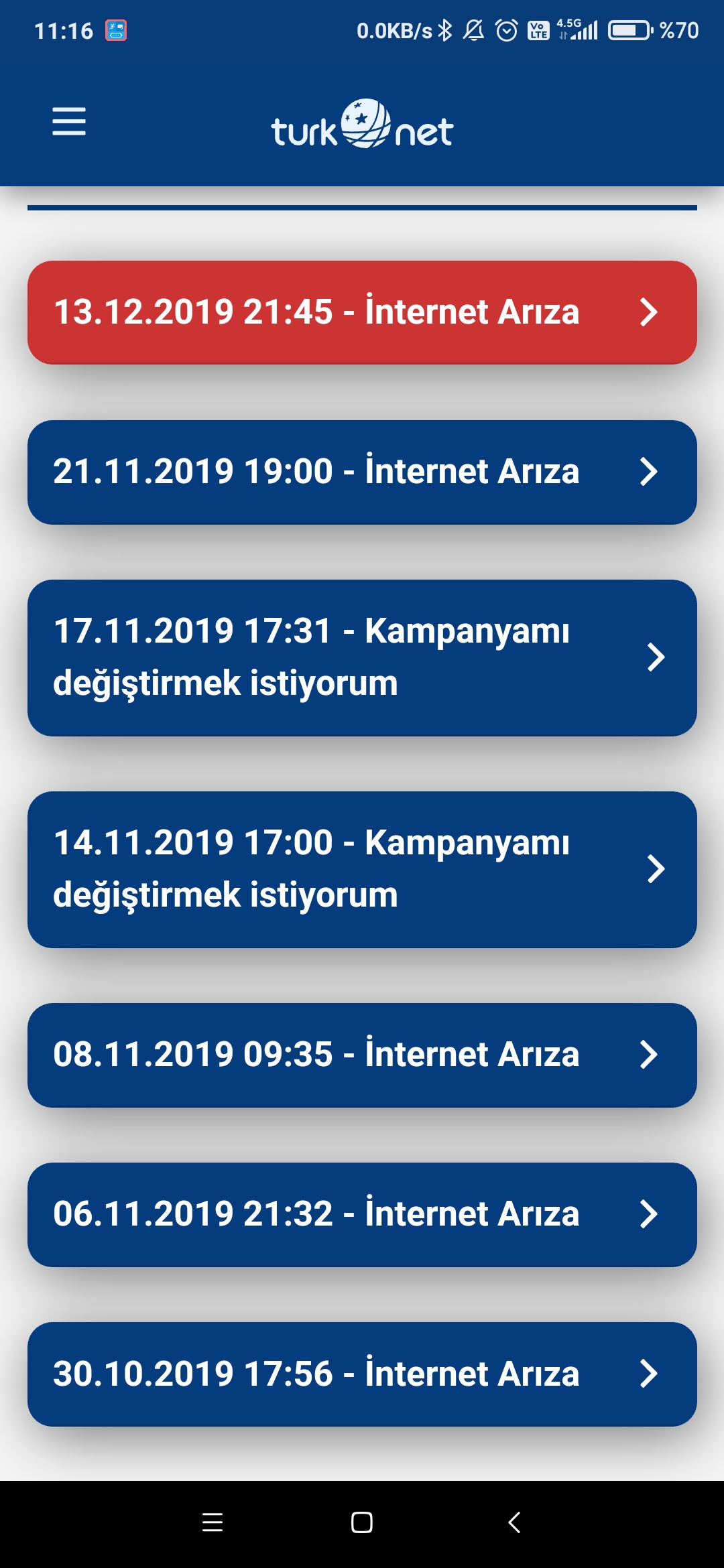The width and height of the screenshot is (724, 1568).
Task: Open the hamburger drawer menu
Action: point(69,121)
